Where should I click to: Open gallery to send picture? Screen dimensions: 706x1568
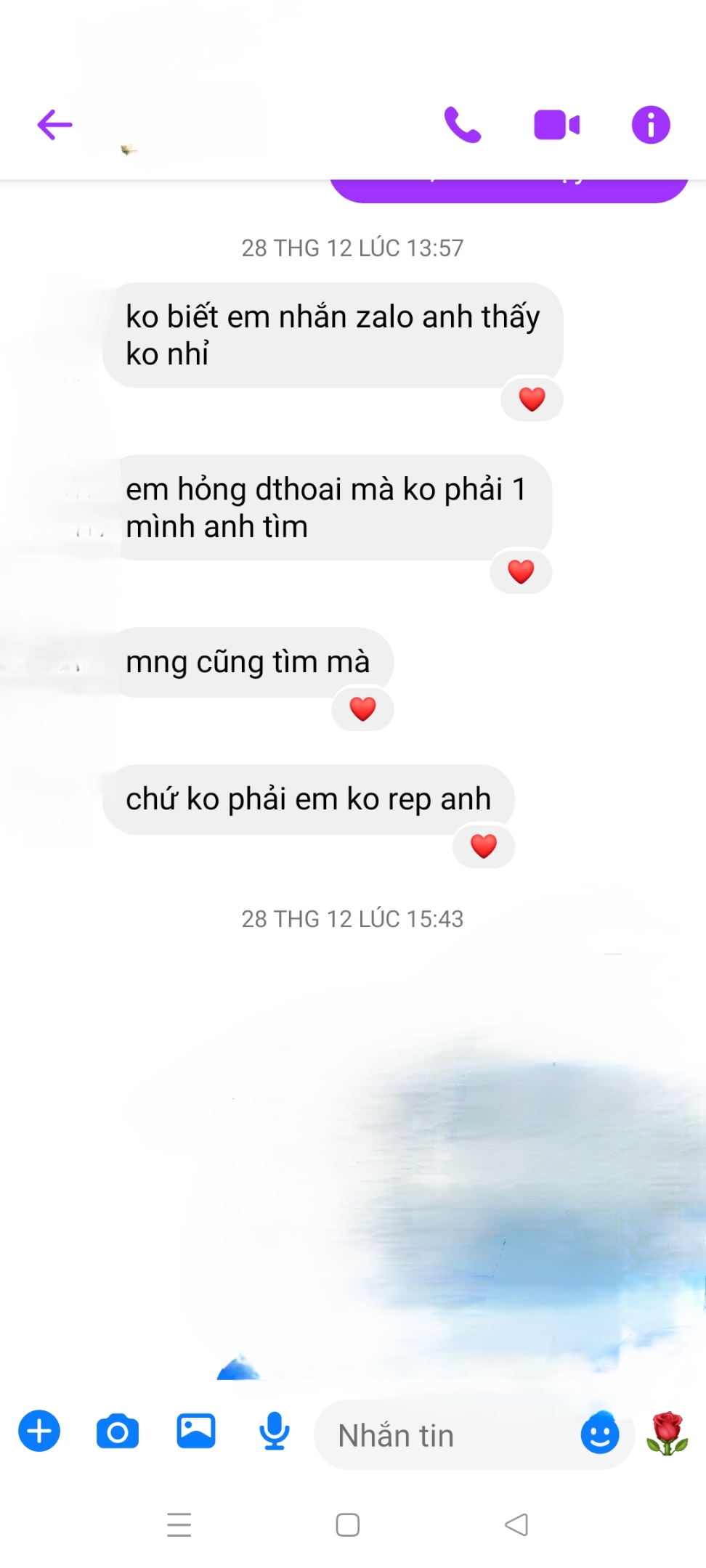(x=196, y=1432)
